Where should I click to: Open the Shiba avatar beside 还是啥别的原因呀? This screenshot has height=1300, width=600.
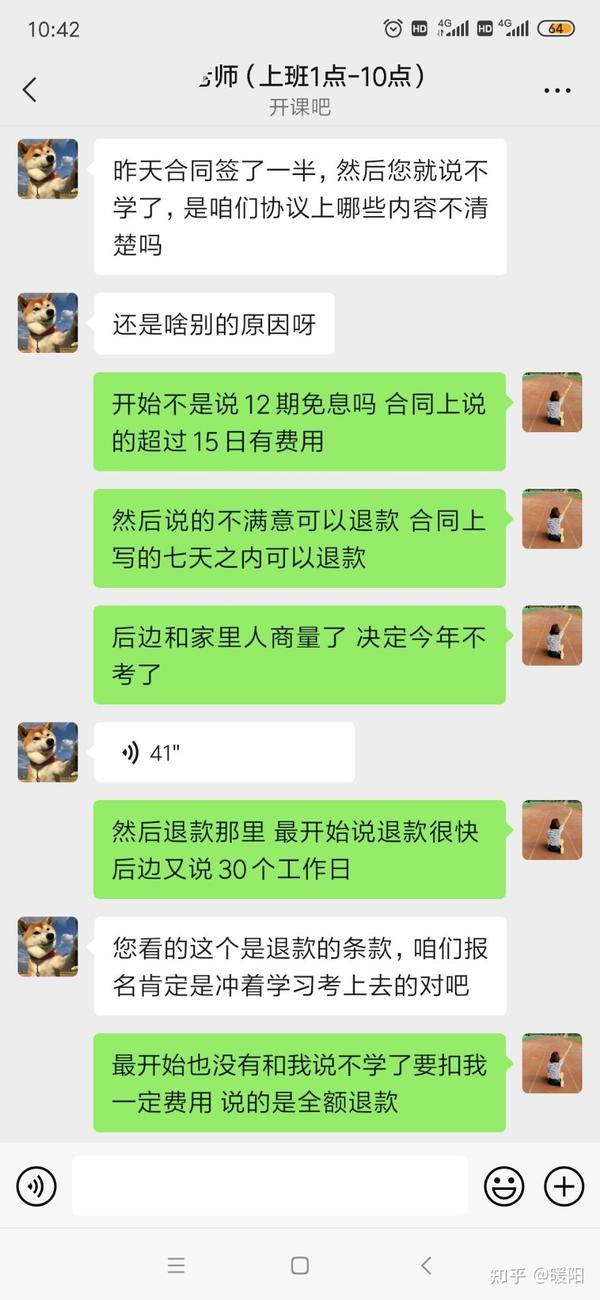coord(48,322)
